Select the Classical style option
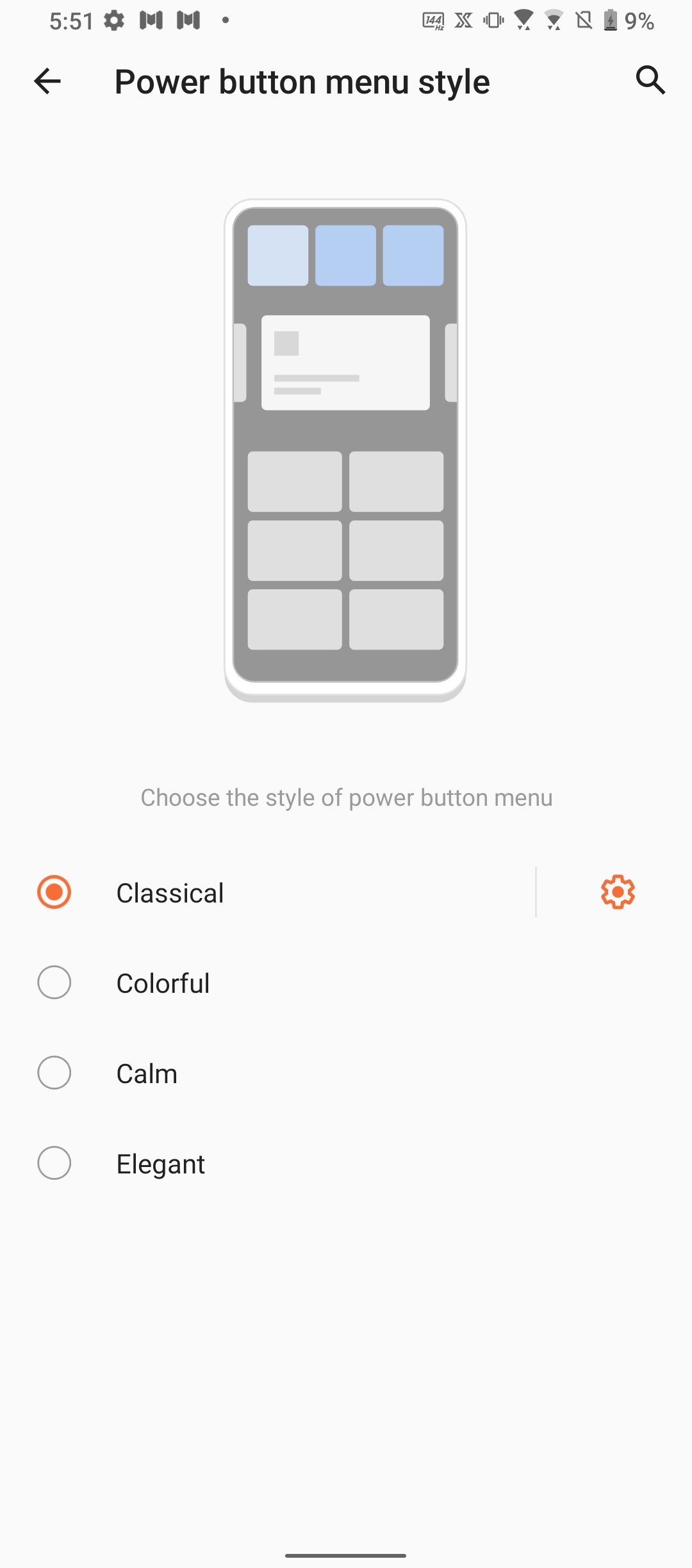 54,892
